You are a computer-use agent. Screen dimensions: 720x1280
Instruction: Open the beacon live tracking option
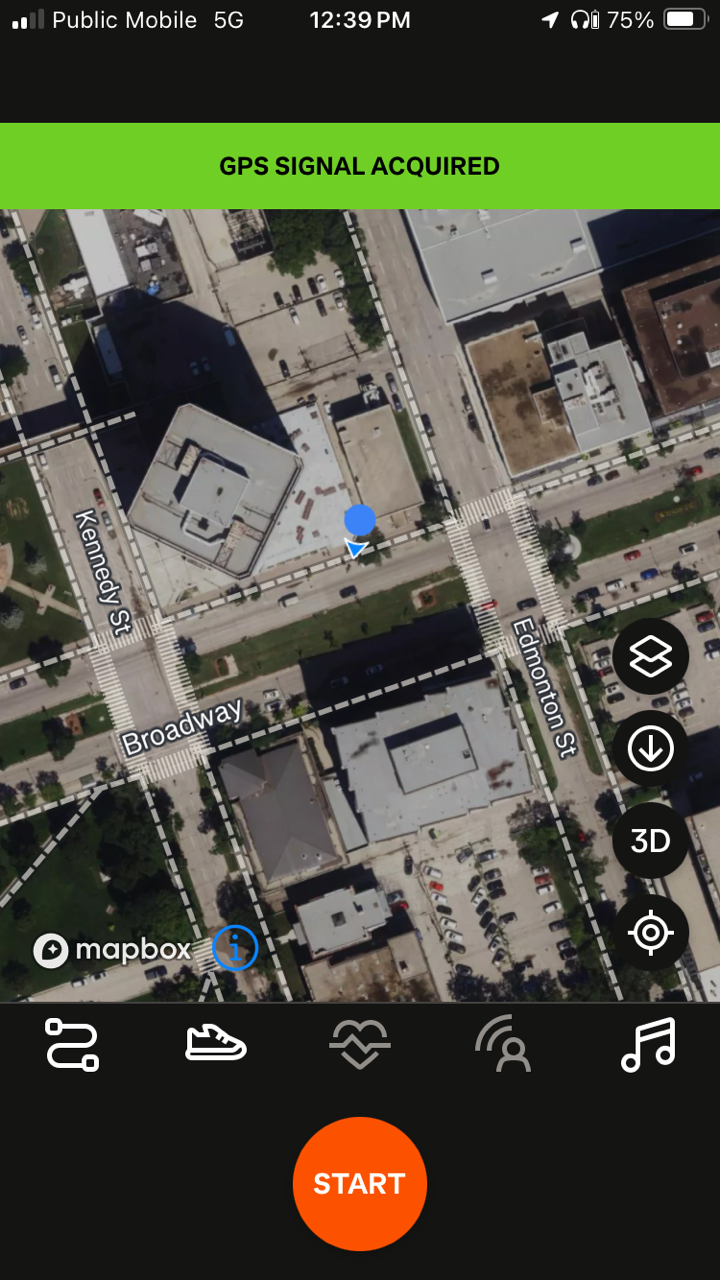(504, 1045)
